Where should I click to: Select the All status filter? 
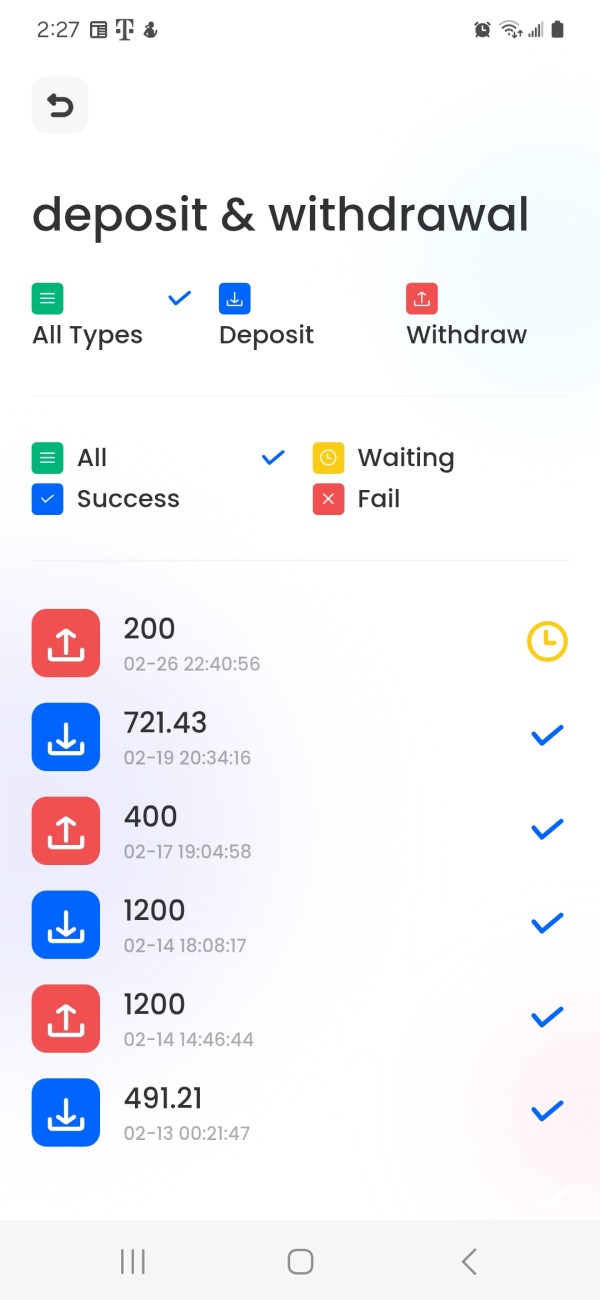[159, 458]
